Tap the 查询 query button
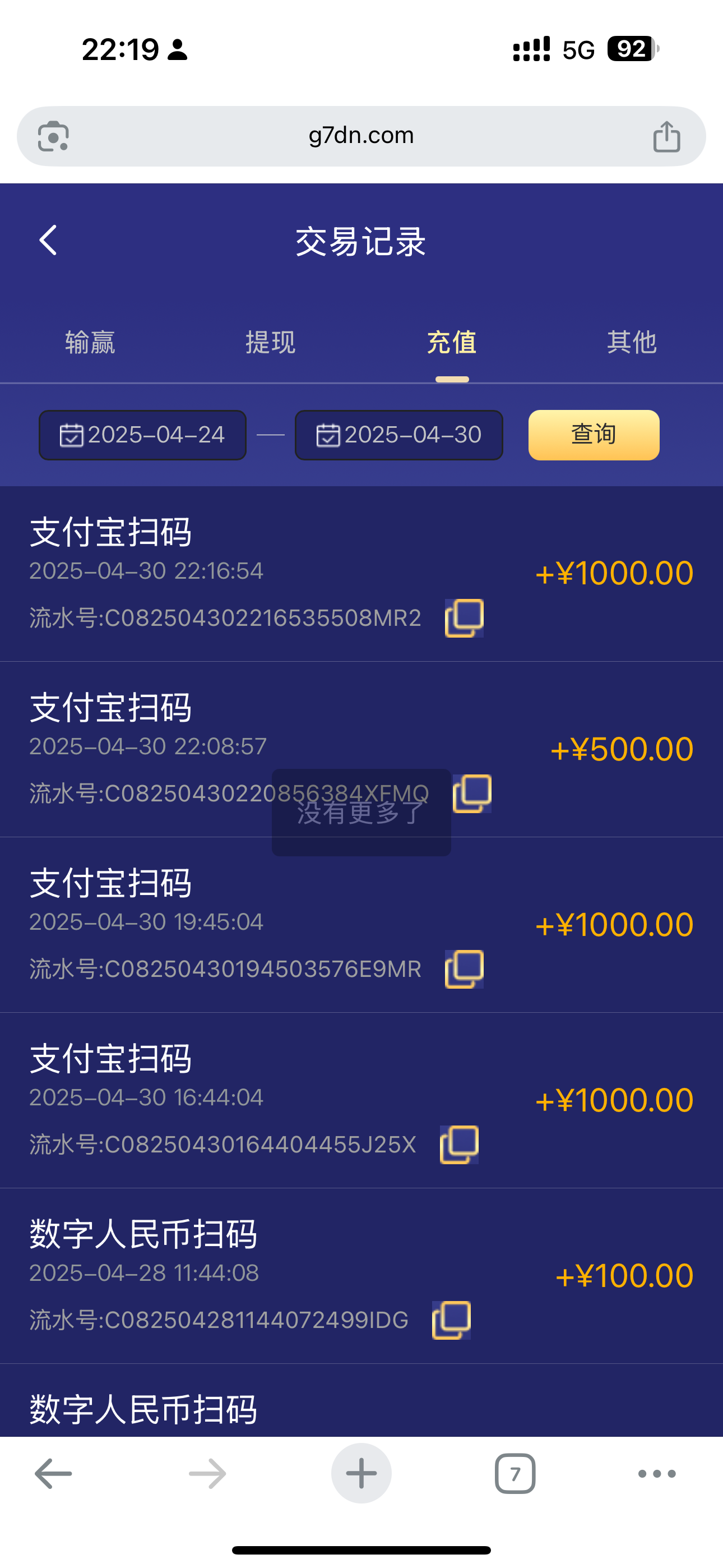723x1568 pixels. (594, 435)
